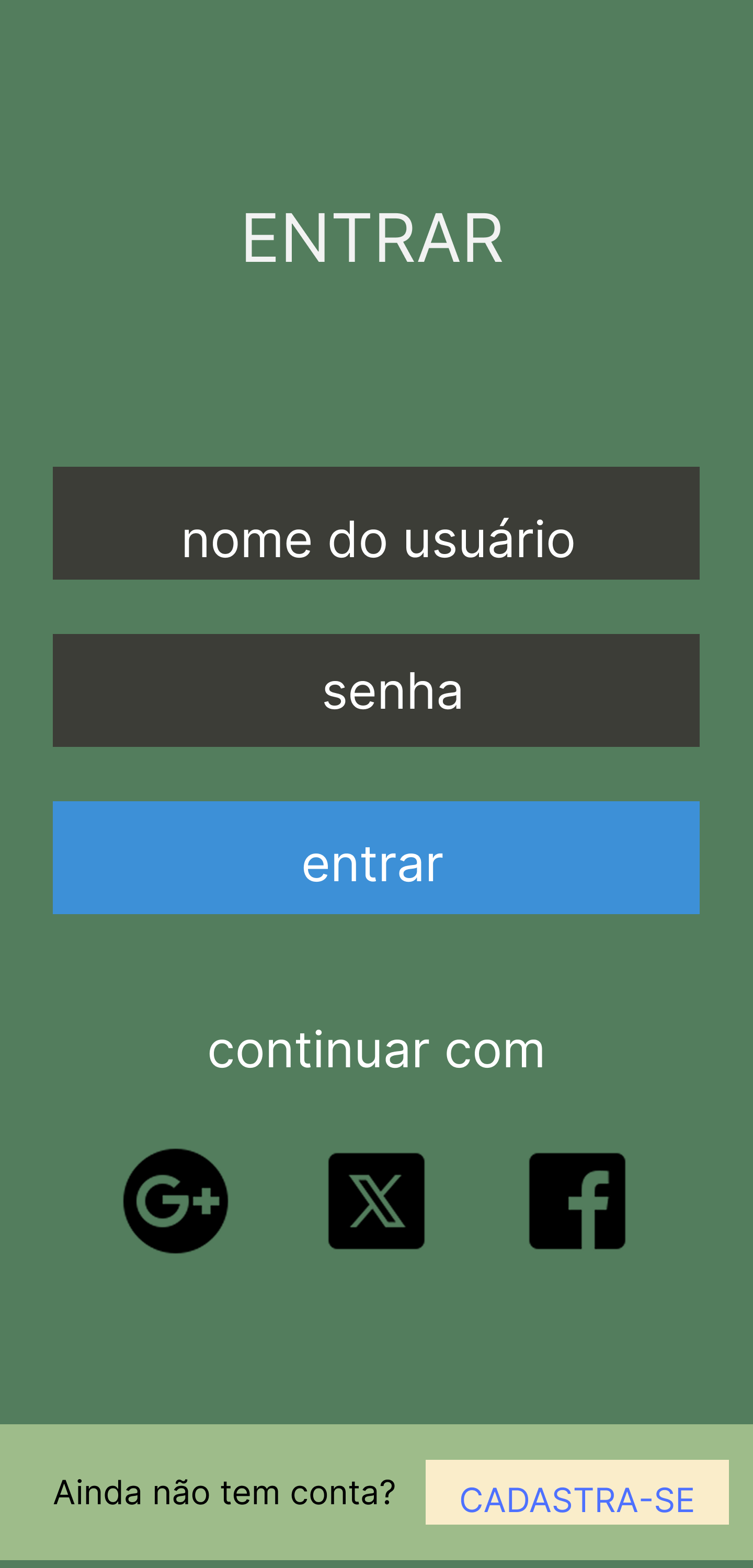Tap the nome do usuário field
Screen dimensions: 753x1568
376,523
